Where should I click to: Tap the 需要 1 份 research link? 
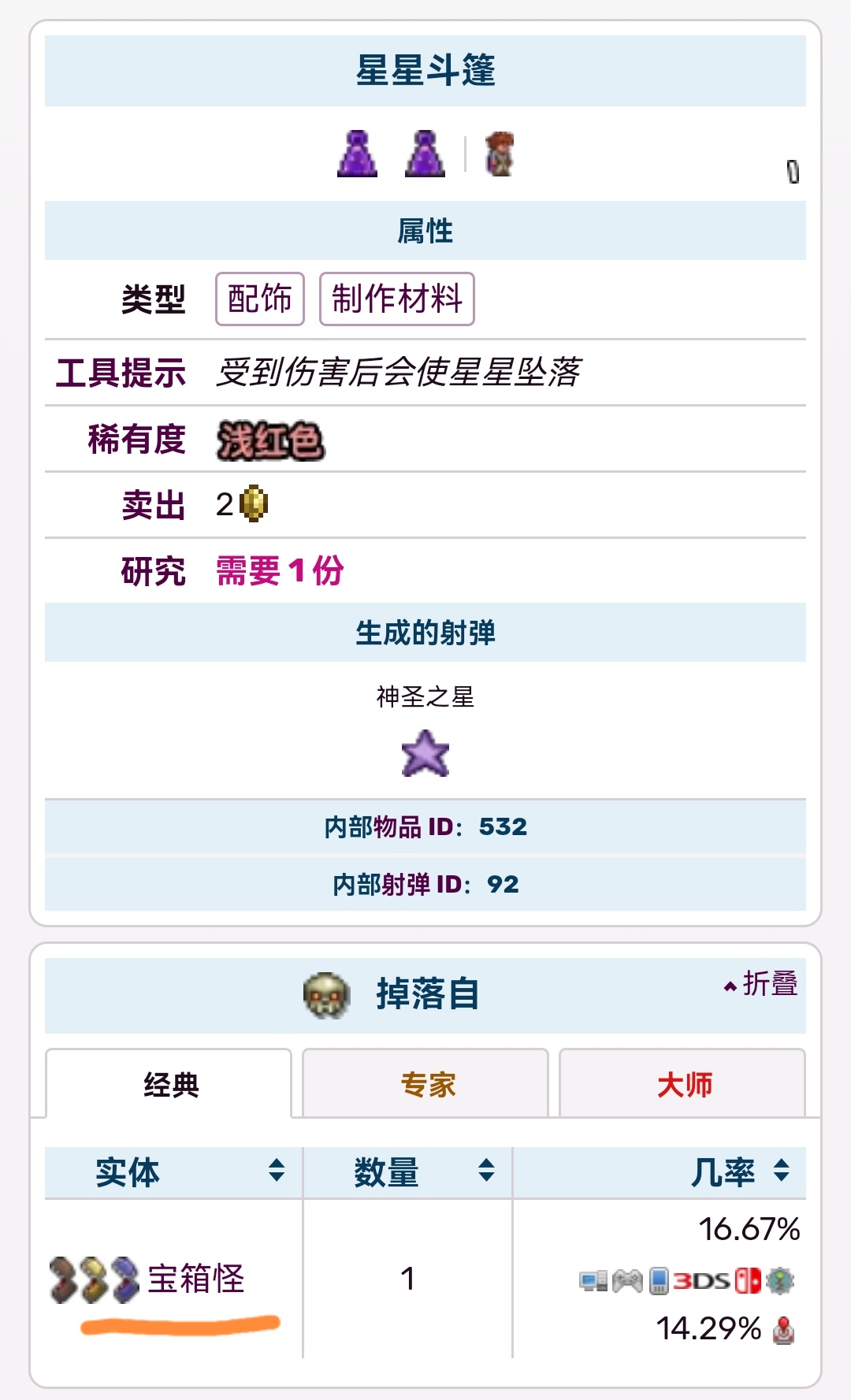point(280,570)
